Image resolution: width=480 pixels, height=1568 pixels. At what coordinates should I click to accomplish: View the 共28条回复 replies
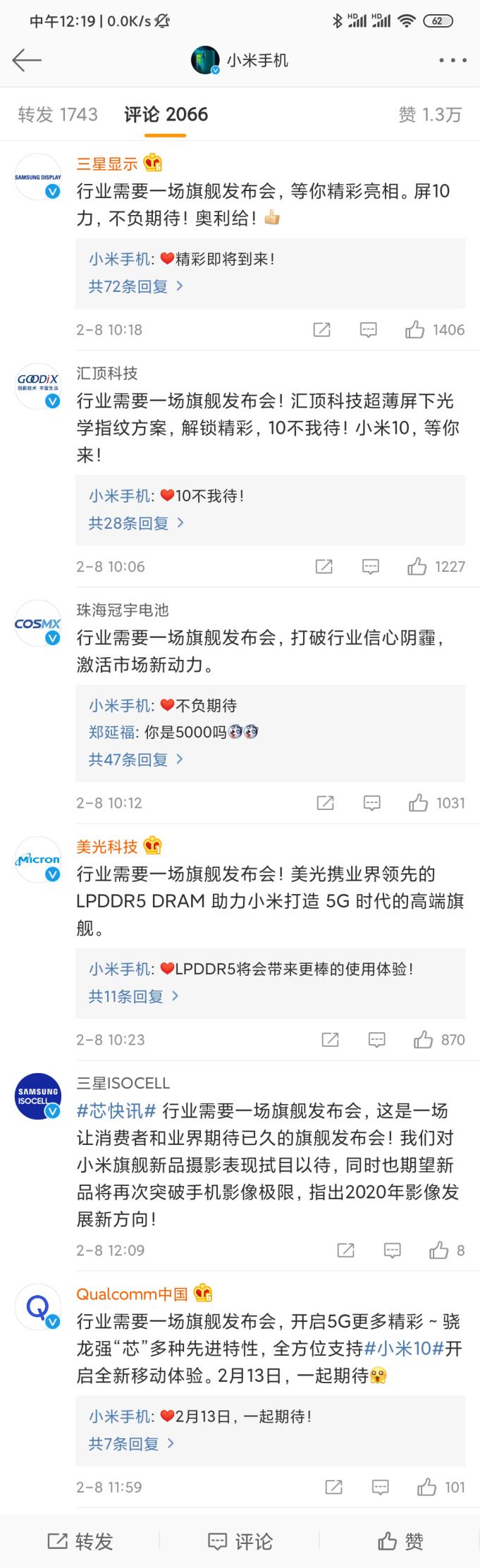coord(135,523)
